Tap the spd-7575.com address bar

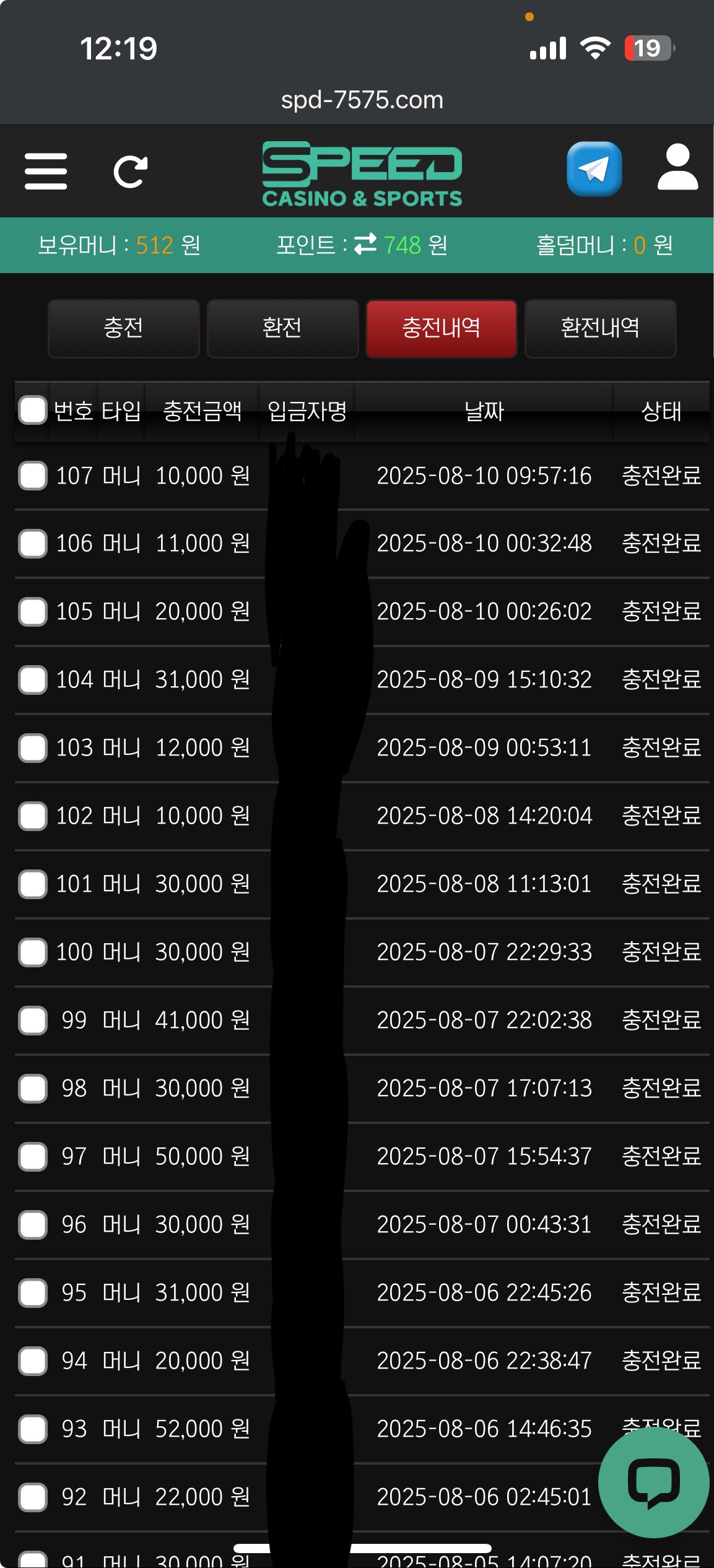point(362,100)
